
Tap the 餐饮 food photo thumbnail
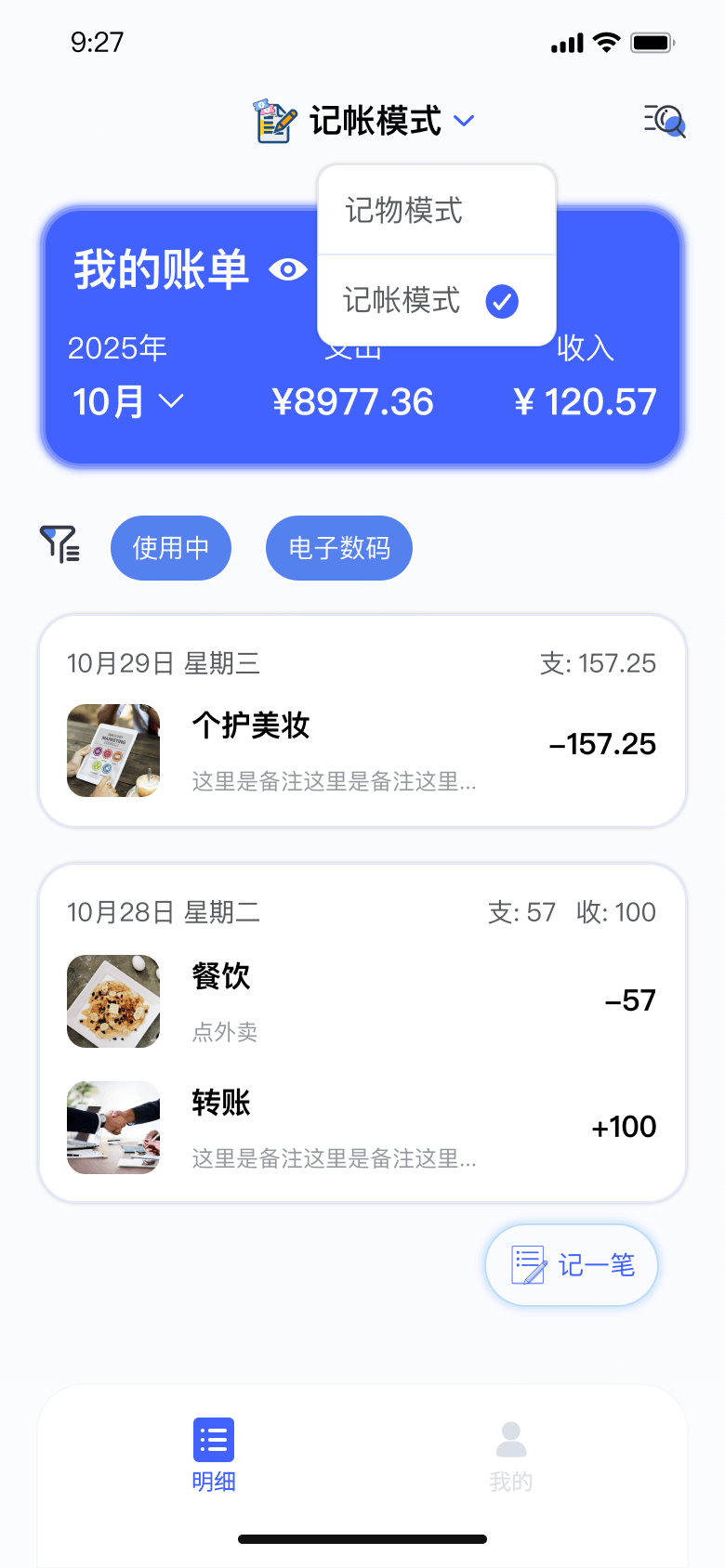[112, 1001]
